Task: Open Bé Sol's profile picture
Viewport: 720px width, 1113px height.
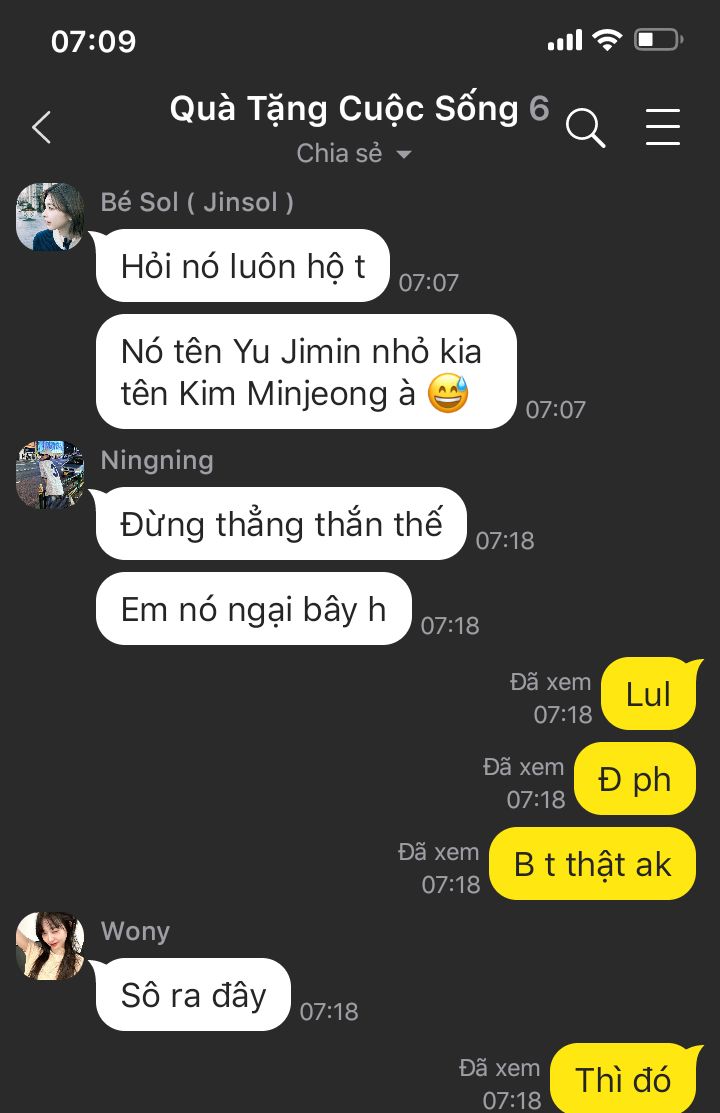Action: point(50,216)
